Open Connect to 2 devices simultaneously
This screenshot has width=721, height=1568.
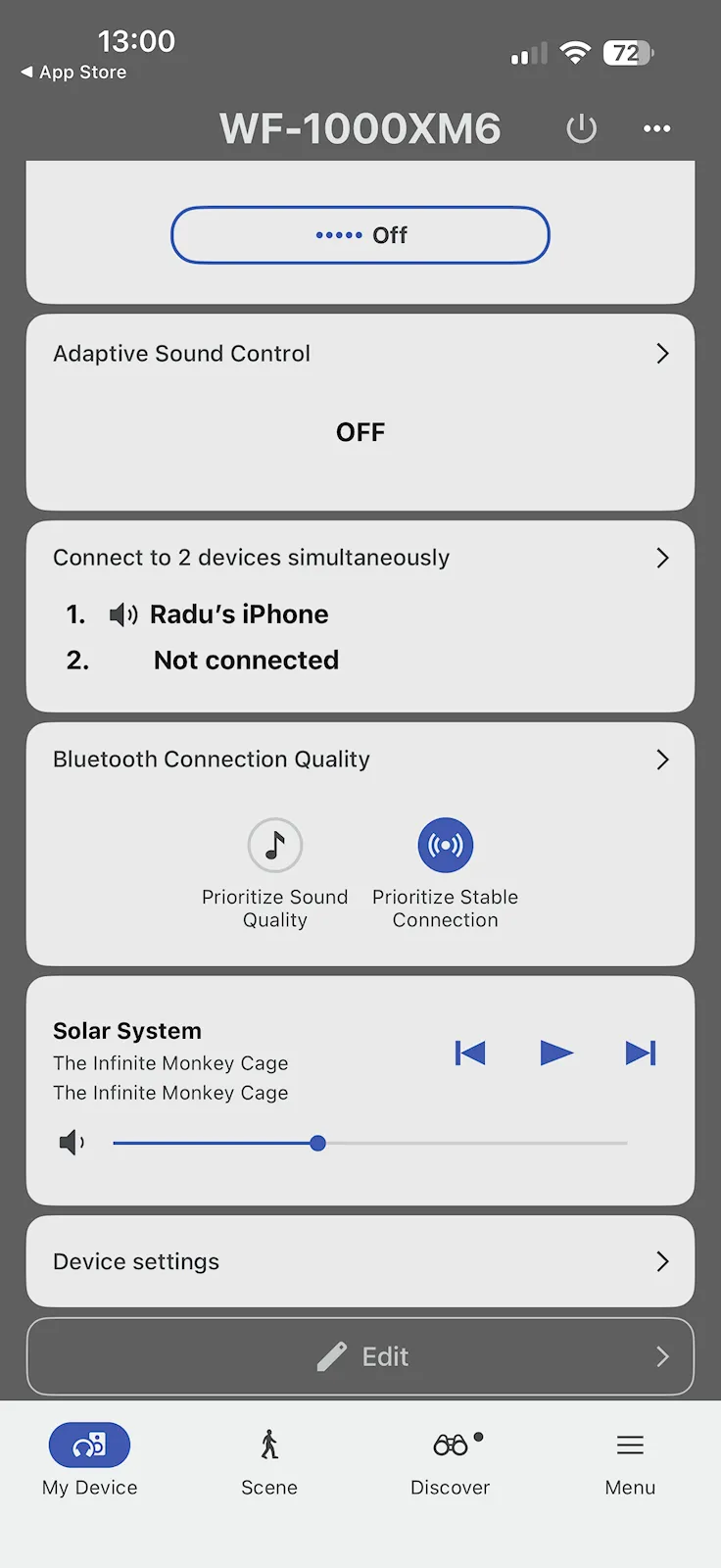pyautogui.click(x=360, y=558)
